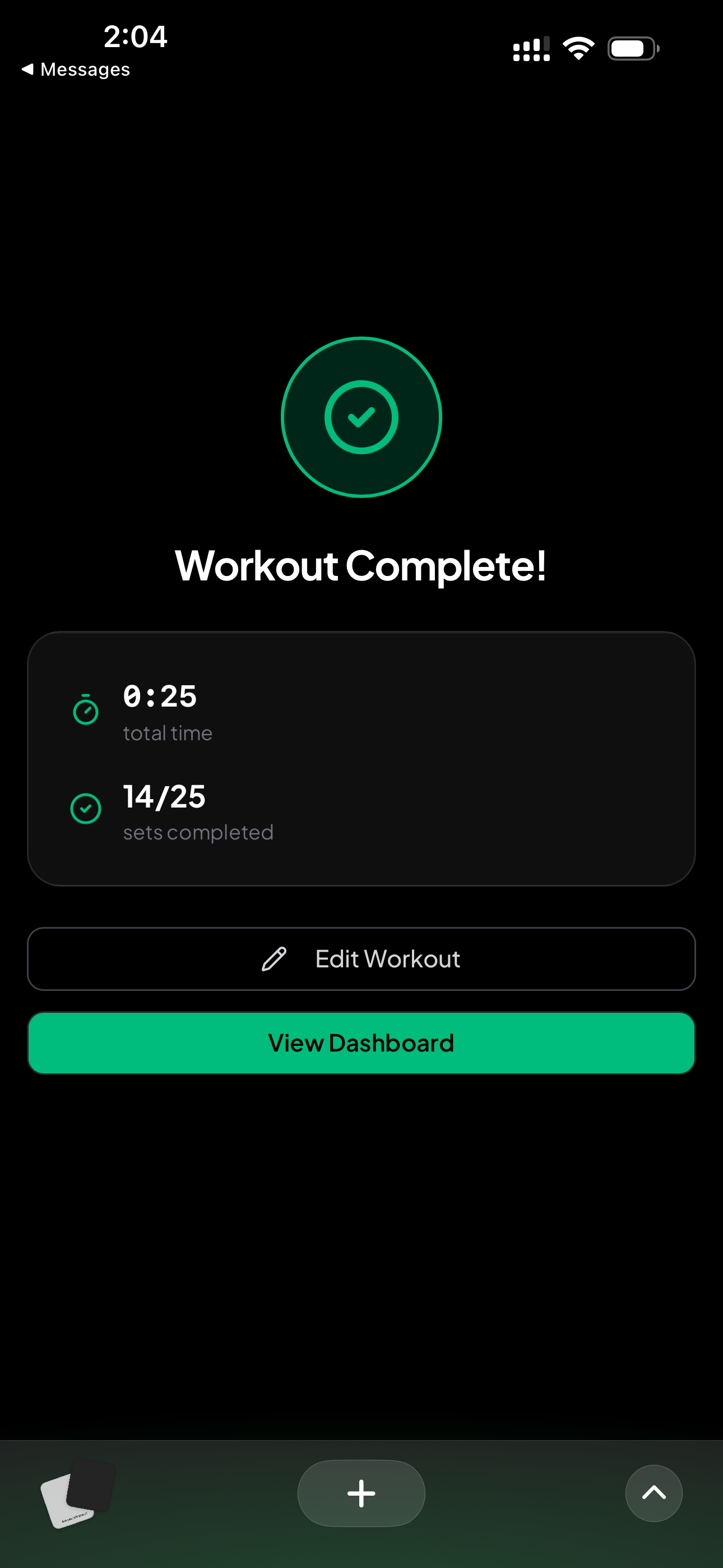Click the Wi-Fi icon in the status bar
This screenshot has height=1568, width=723.
coord(578,47)
